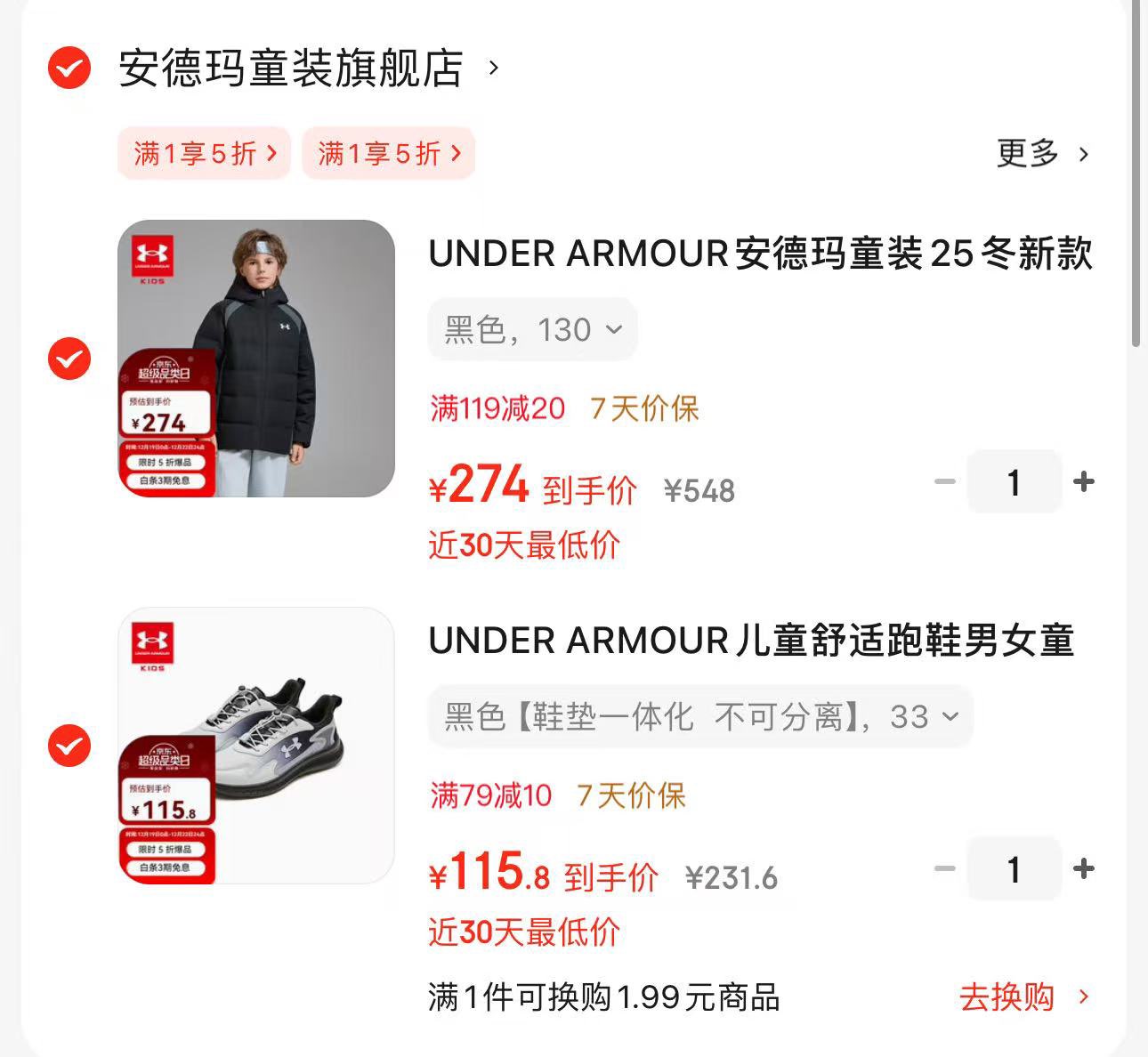Edit the running shoes quantity field
1148x1057 pixels.
[1014, 869]
